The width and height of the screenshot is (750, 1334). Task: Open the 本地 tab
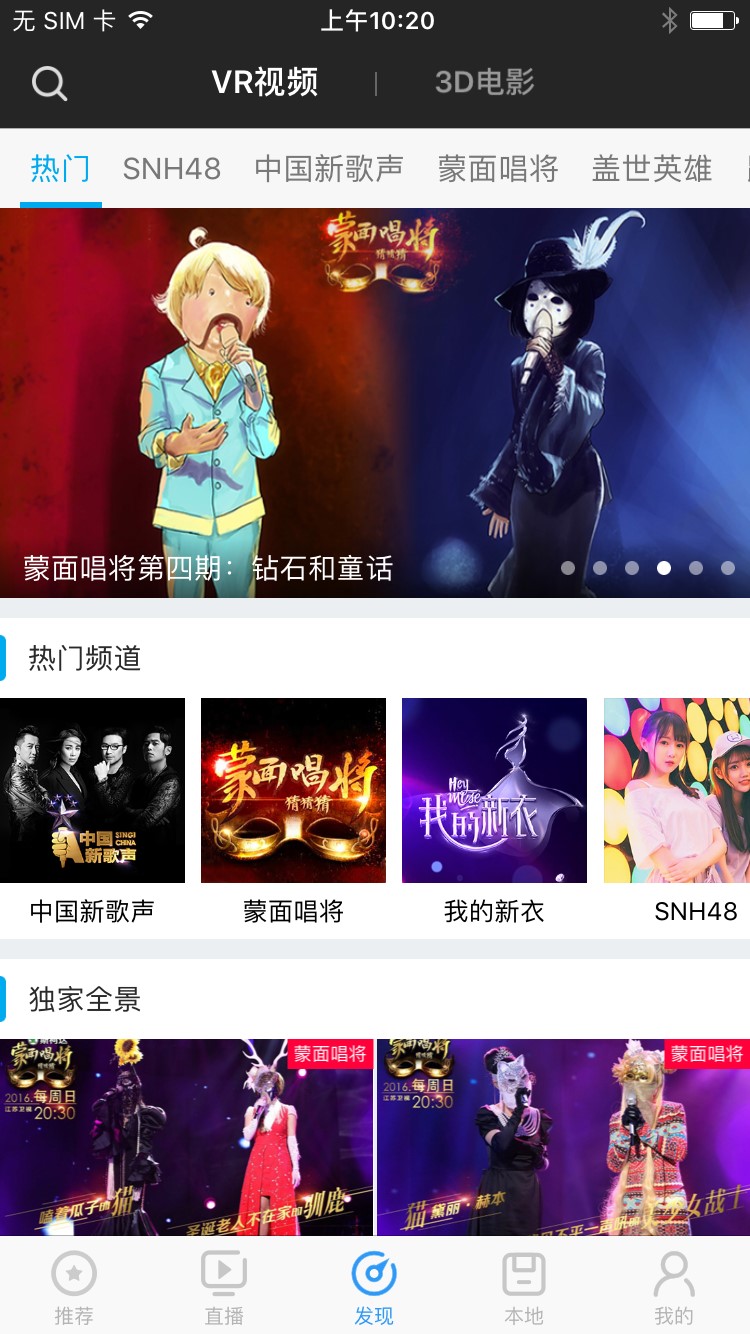click(524, 1288)
